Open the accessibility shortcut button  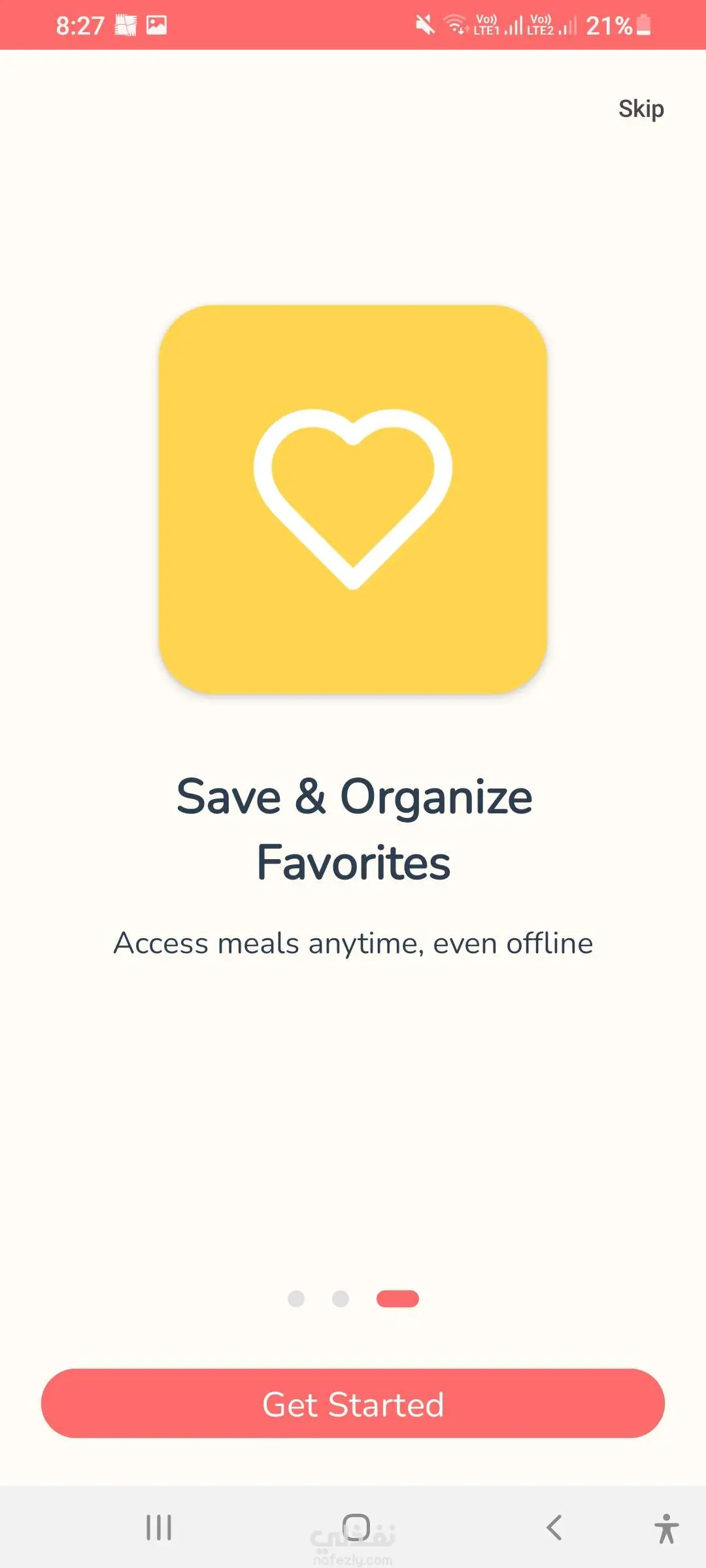(x=666, y=1529)
